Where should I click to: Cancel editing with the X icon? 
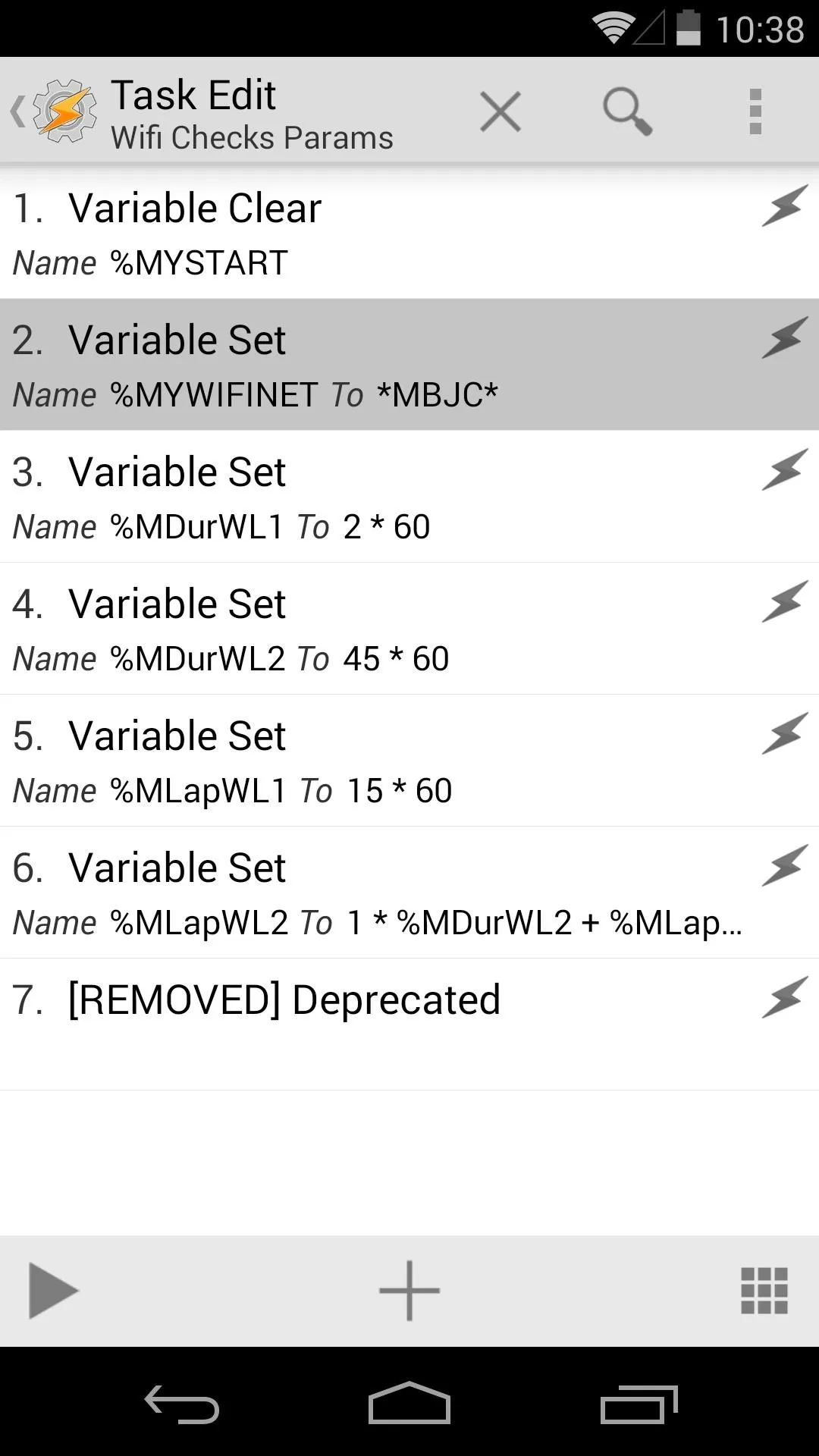500,111
